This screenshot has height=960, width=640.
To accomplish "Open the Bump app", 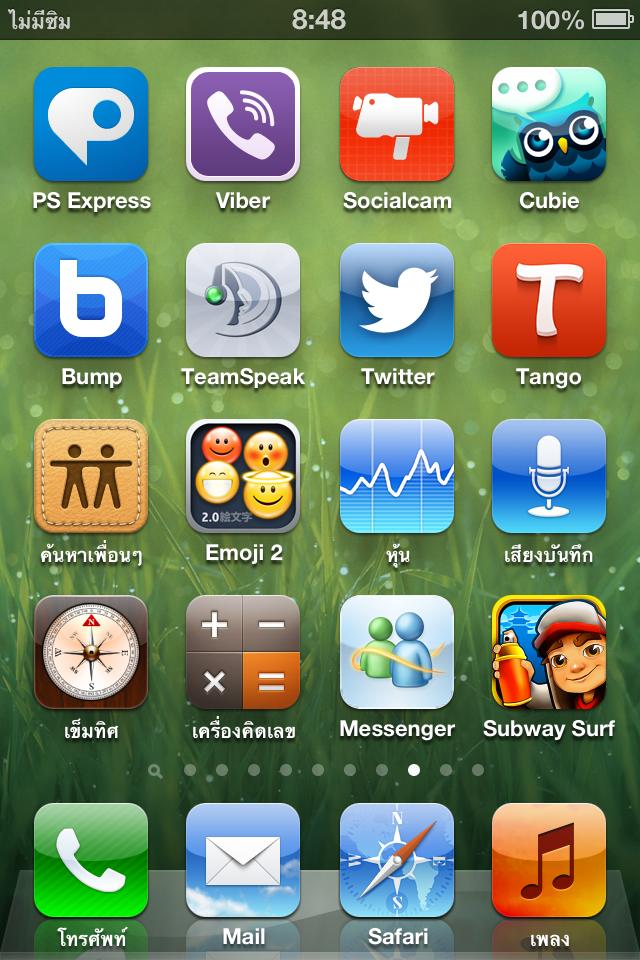I will pos(91,300).
